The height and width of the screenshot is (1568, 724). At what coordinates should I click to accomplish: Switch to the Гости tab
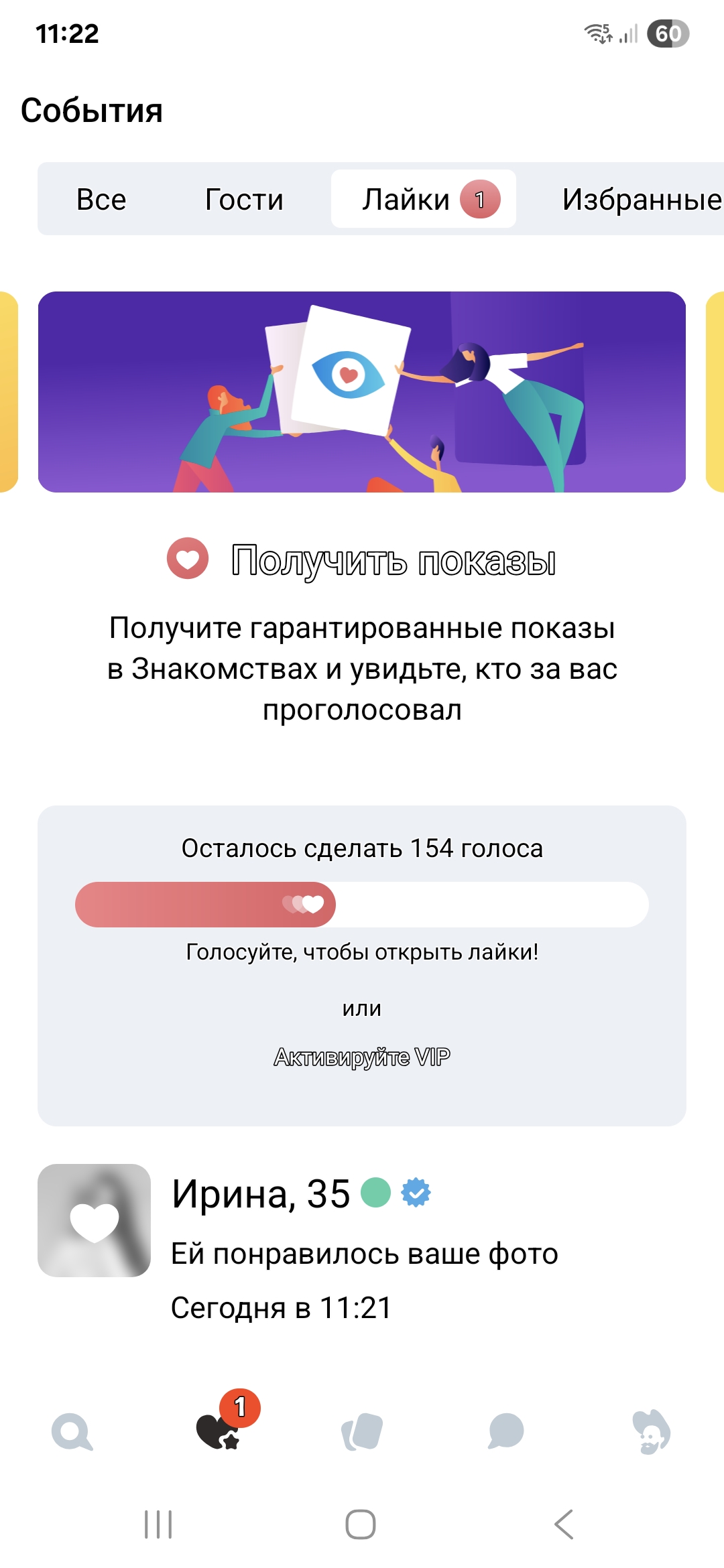tap(244, 199)
